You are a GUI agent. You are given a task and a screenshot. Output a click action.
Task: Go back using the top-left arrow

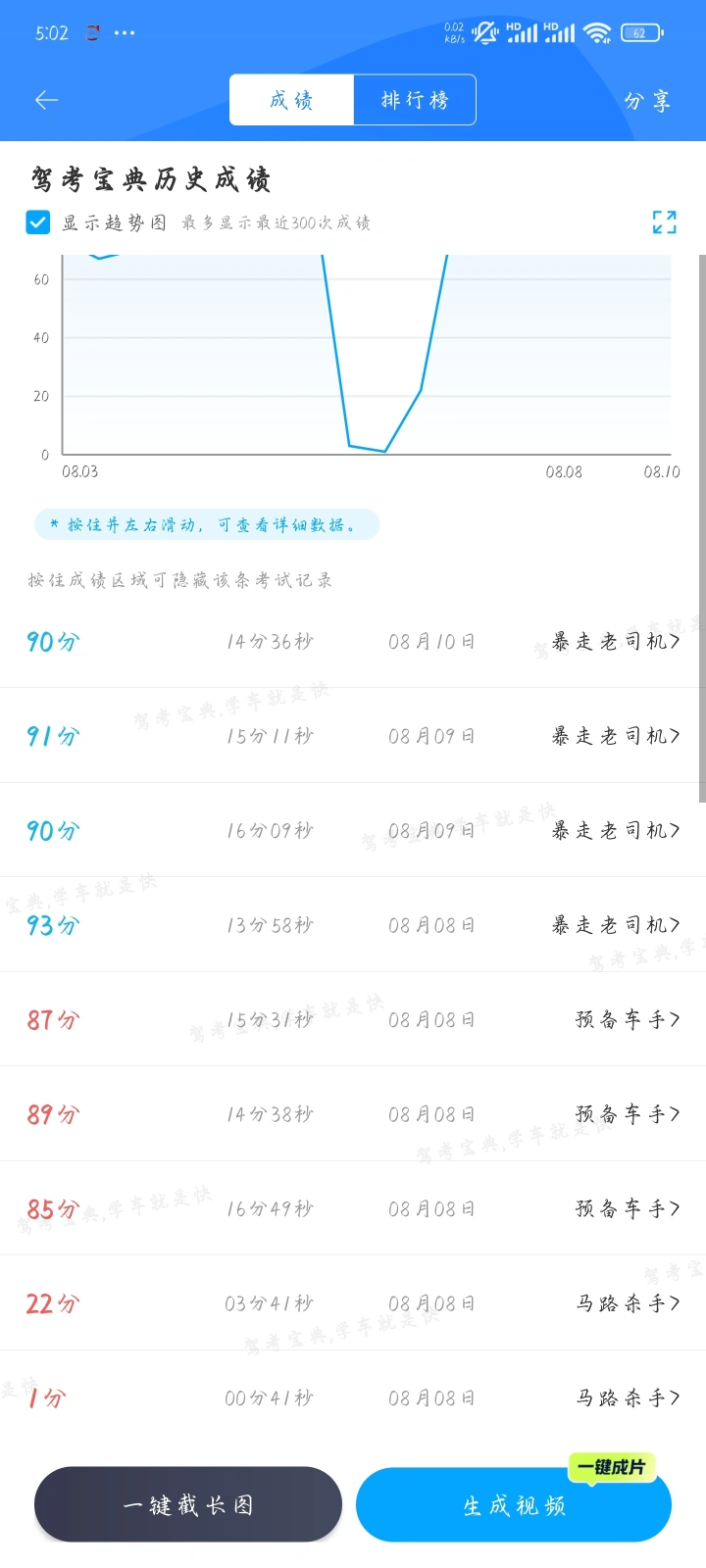coord(46,100)
